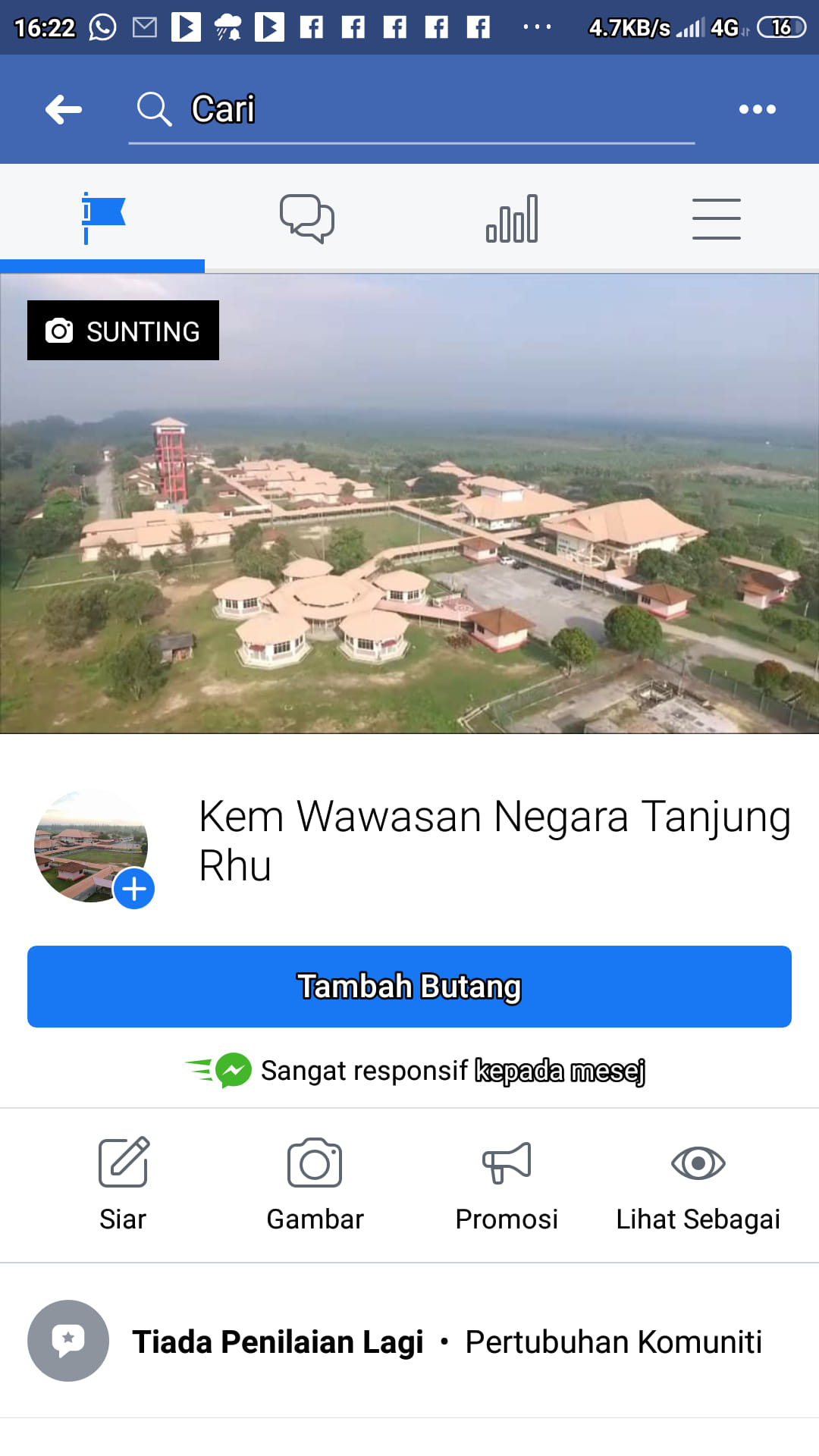This screenshot has height=1456, width=819.
Task: Open the three-dot overflow menu
Action: 757,109
